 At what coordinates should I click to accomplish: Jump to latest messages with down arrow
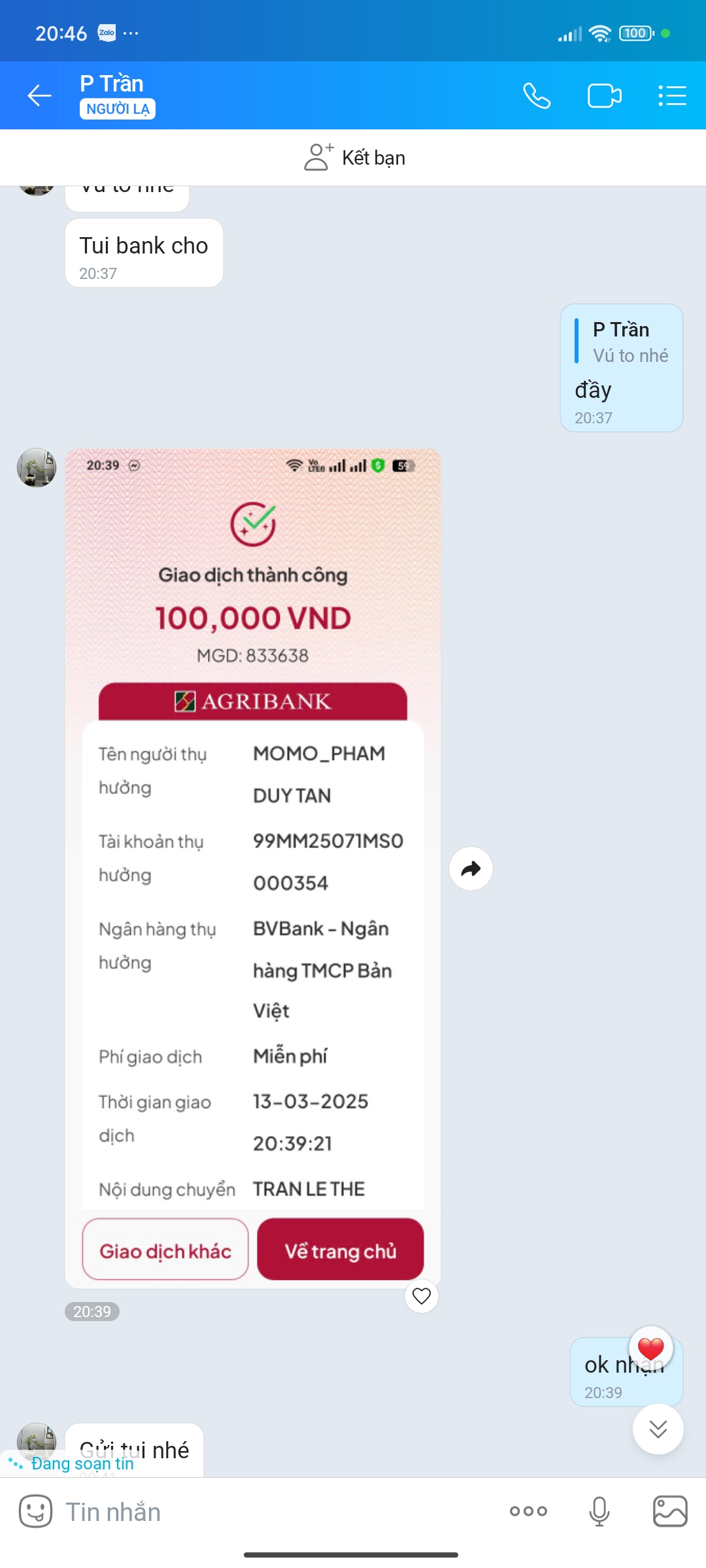point(658,1429)
